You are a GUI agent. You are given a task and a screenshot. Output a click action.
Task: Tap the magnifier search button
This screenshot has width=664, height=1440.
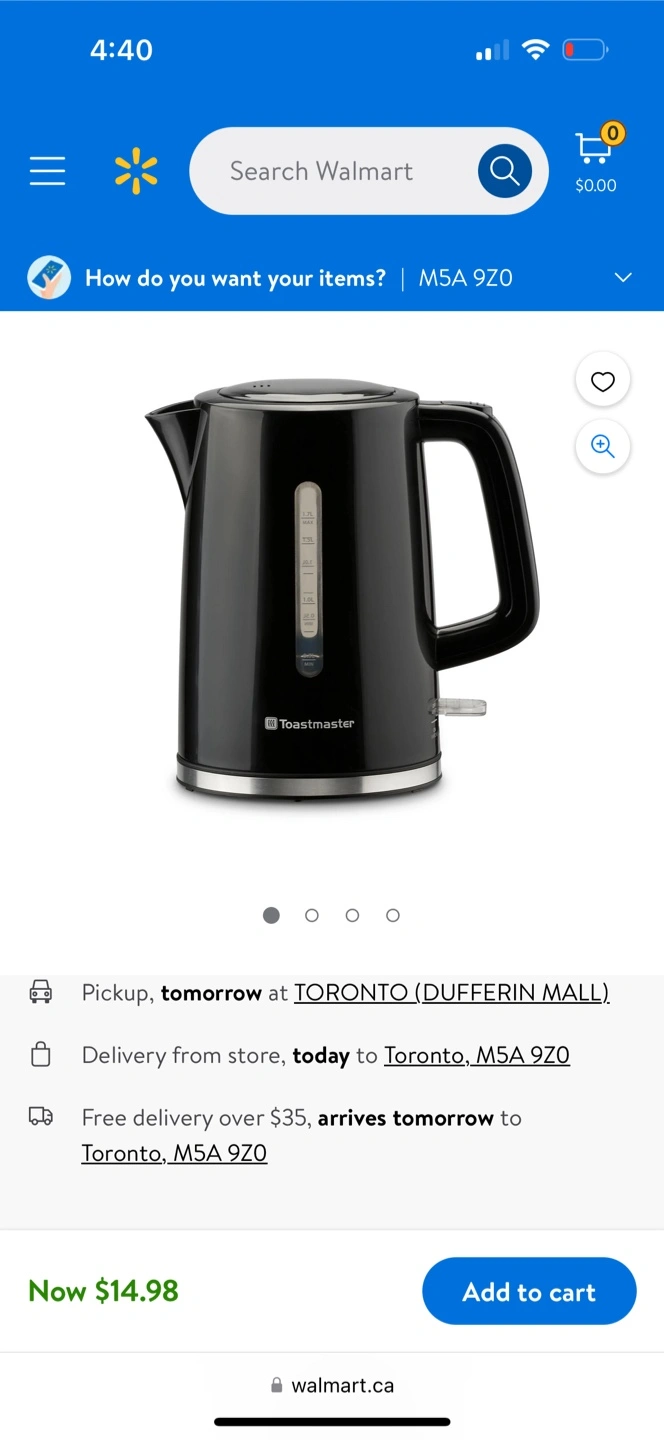point(504,171)
